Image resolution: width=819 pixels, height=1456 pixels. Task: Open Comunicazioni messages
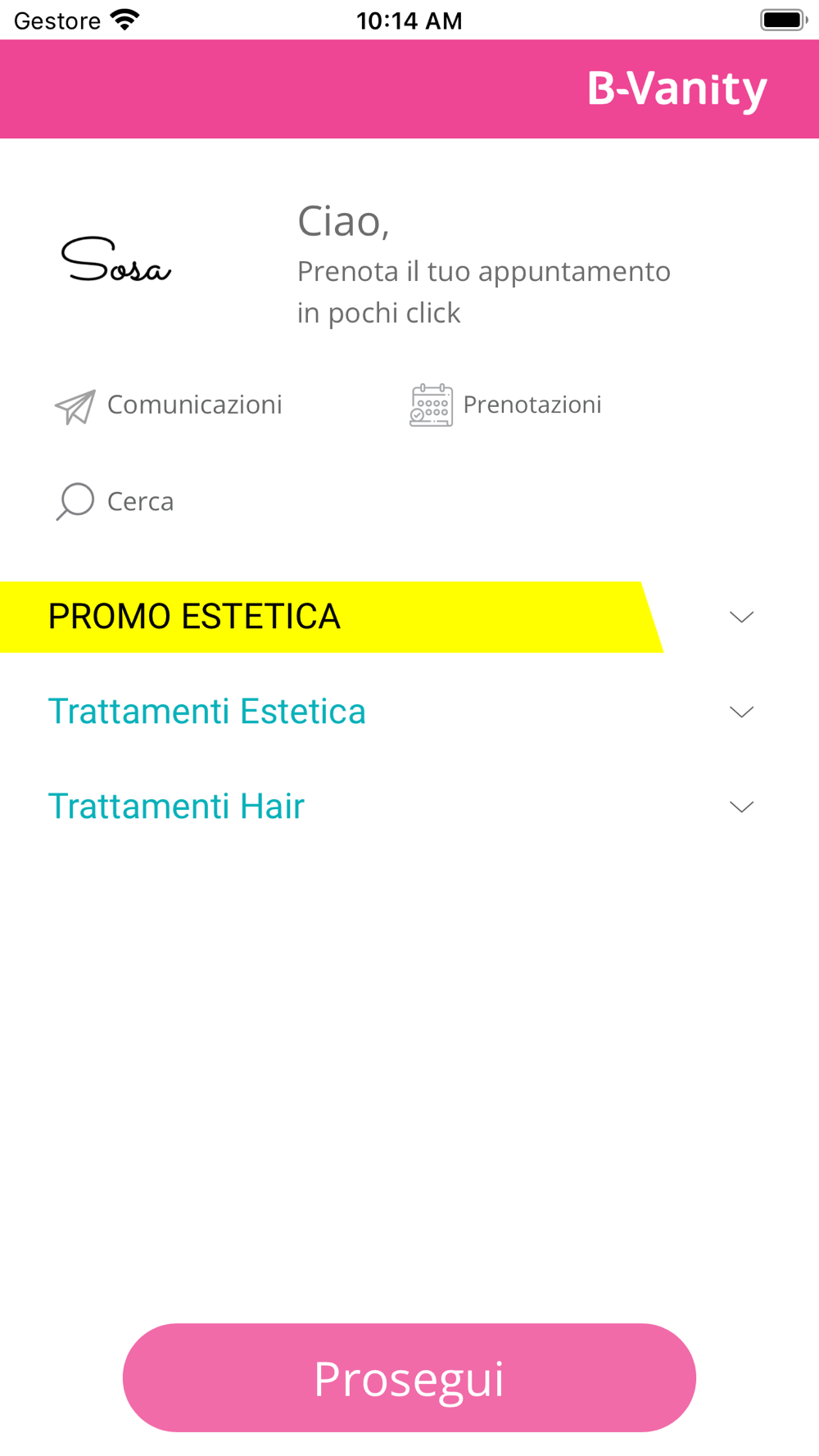tap(169, 405)
